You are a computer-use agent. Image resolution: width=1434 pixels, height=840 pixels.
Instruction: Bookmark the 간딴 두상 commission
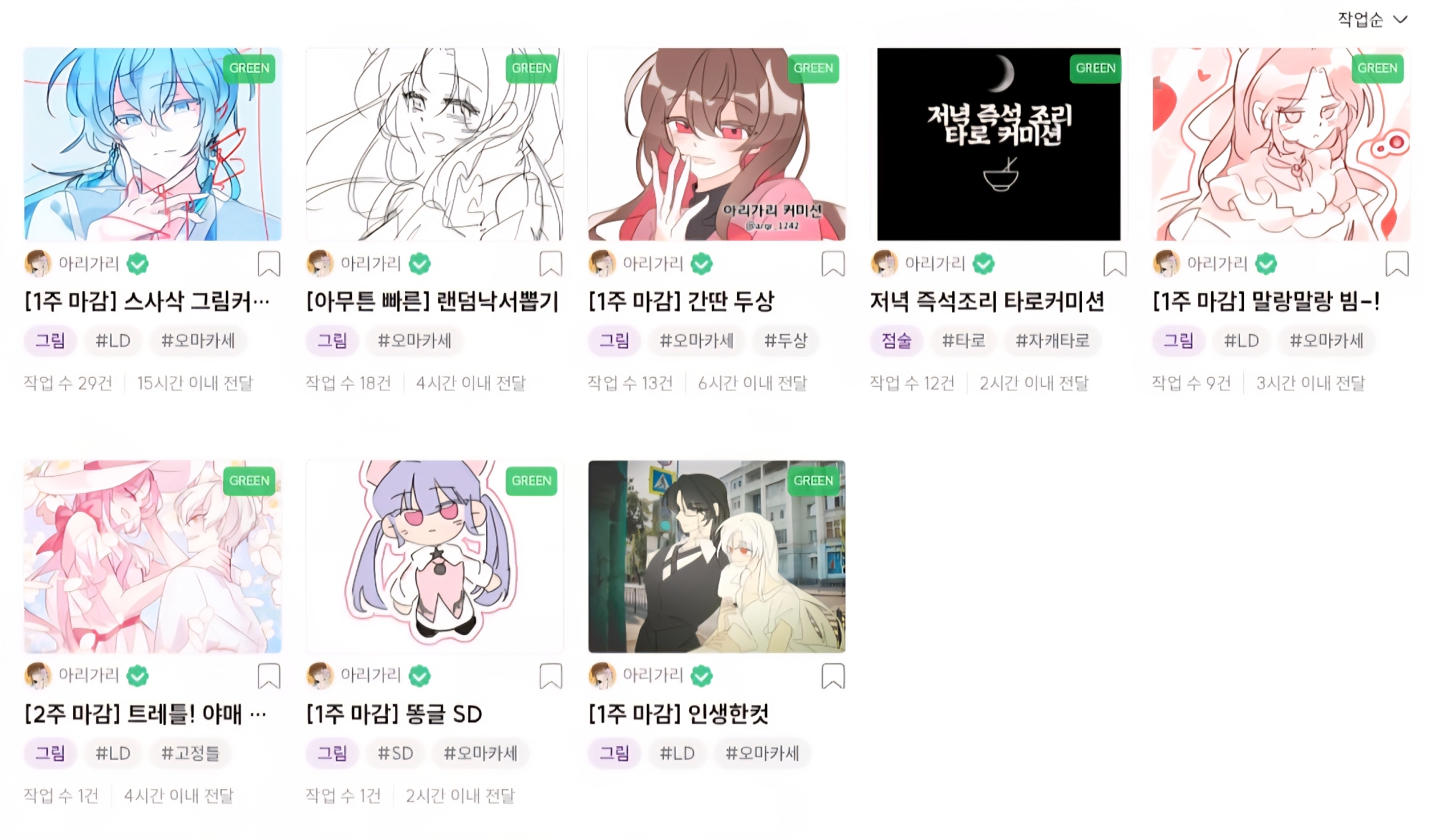pos(832,264)
